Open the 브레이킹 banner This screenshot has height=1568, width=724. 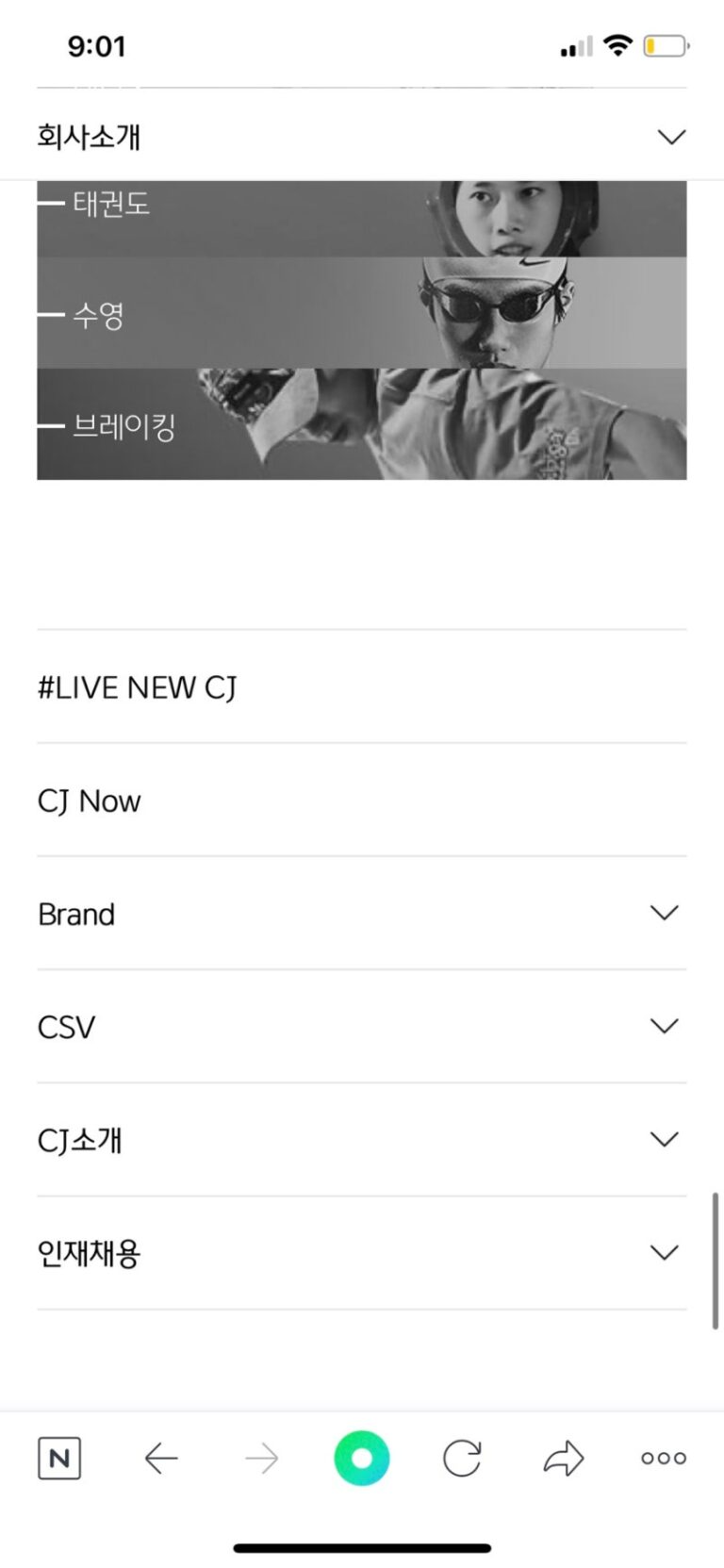[361, 424]
